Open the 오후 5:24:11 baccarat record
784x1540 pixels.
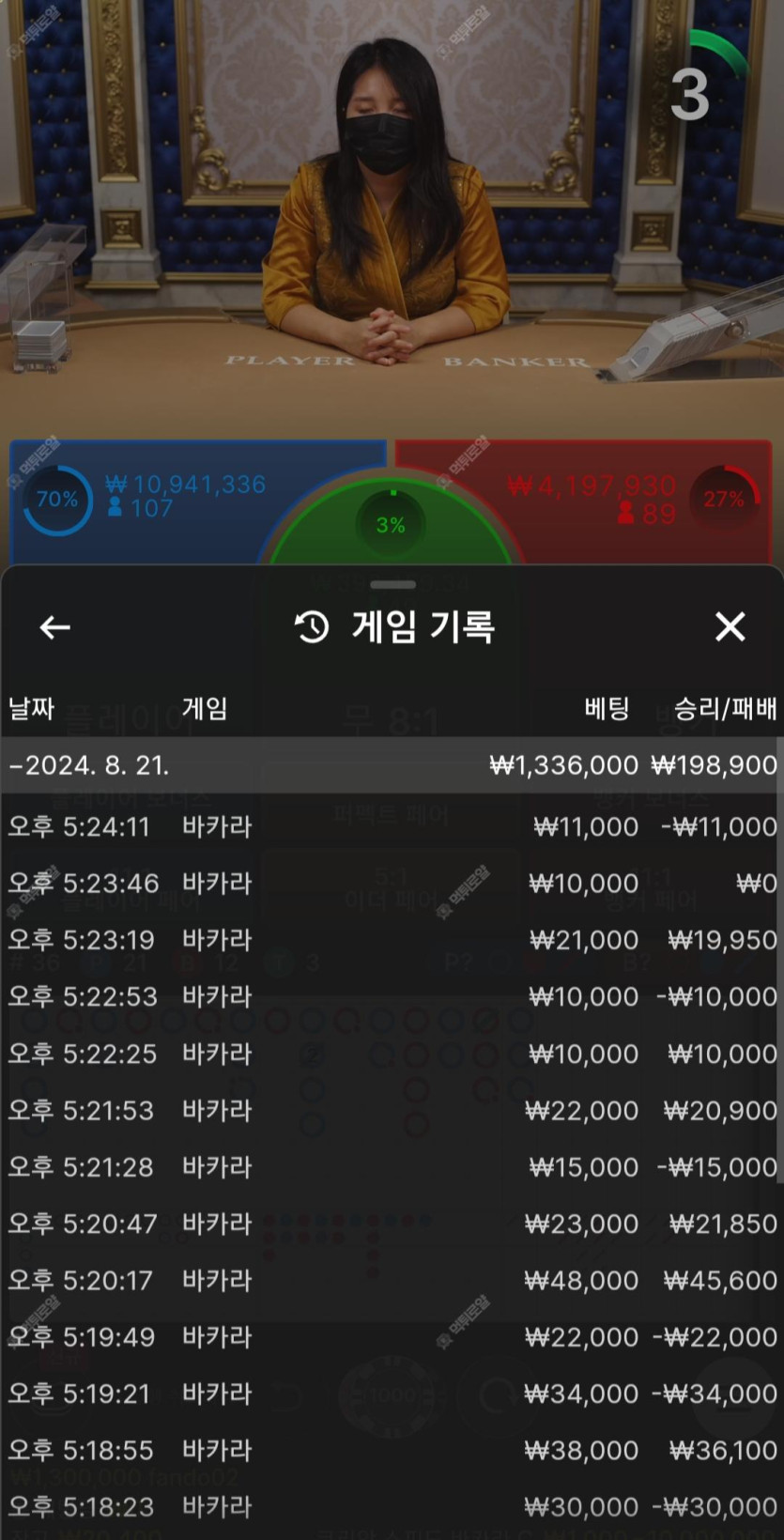click(392, 826)
